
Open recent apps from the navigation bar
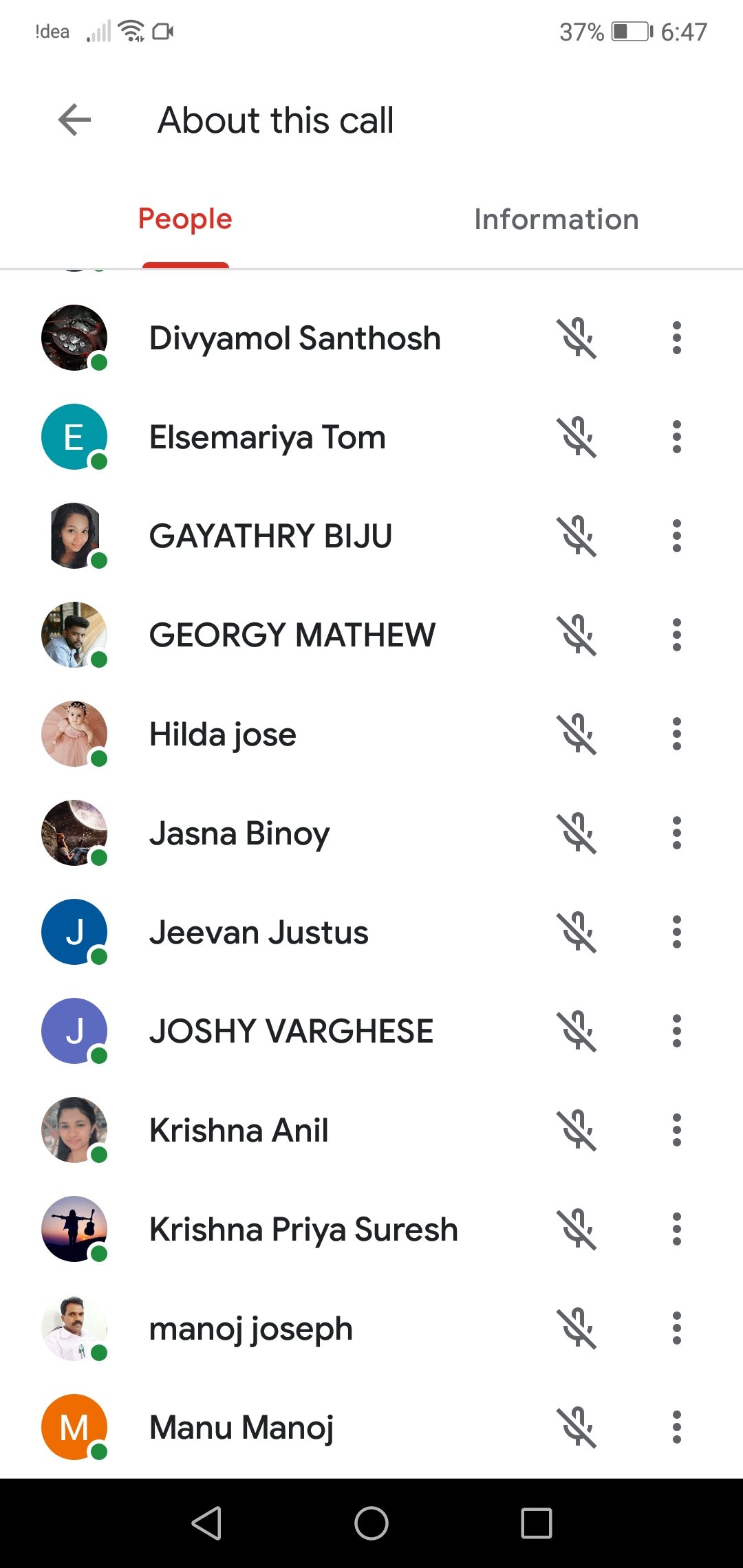click(537, 1523)
